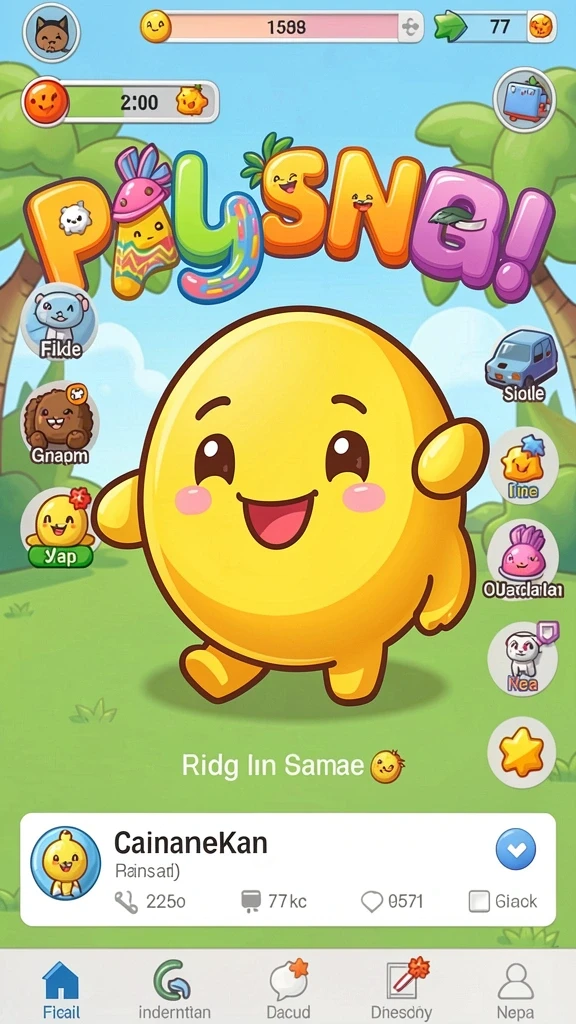Open the Siolle car button
576x1024 pixels.
pyautogui.click(x=522, y=366)
